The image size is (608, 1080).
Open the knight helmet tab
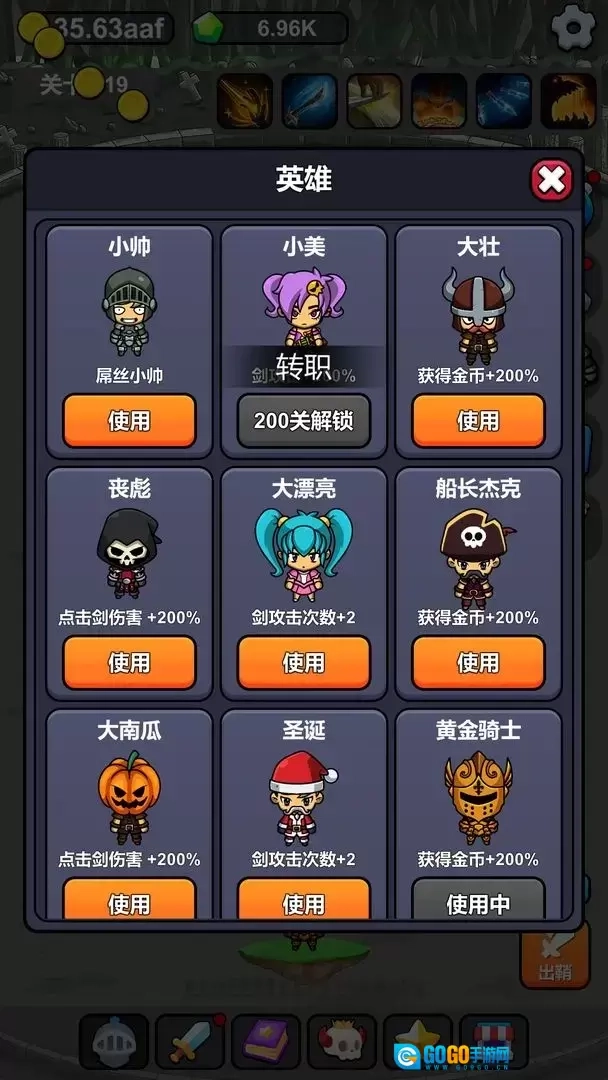point(114,1042)
